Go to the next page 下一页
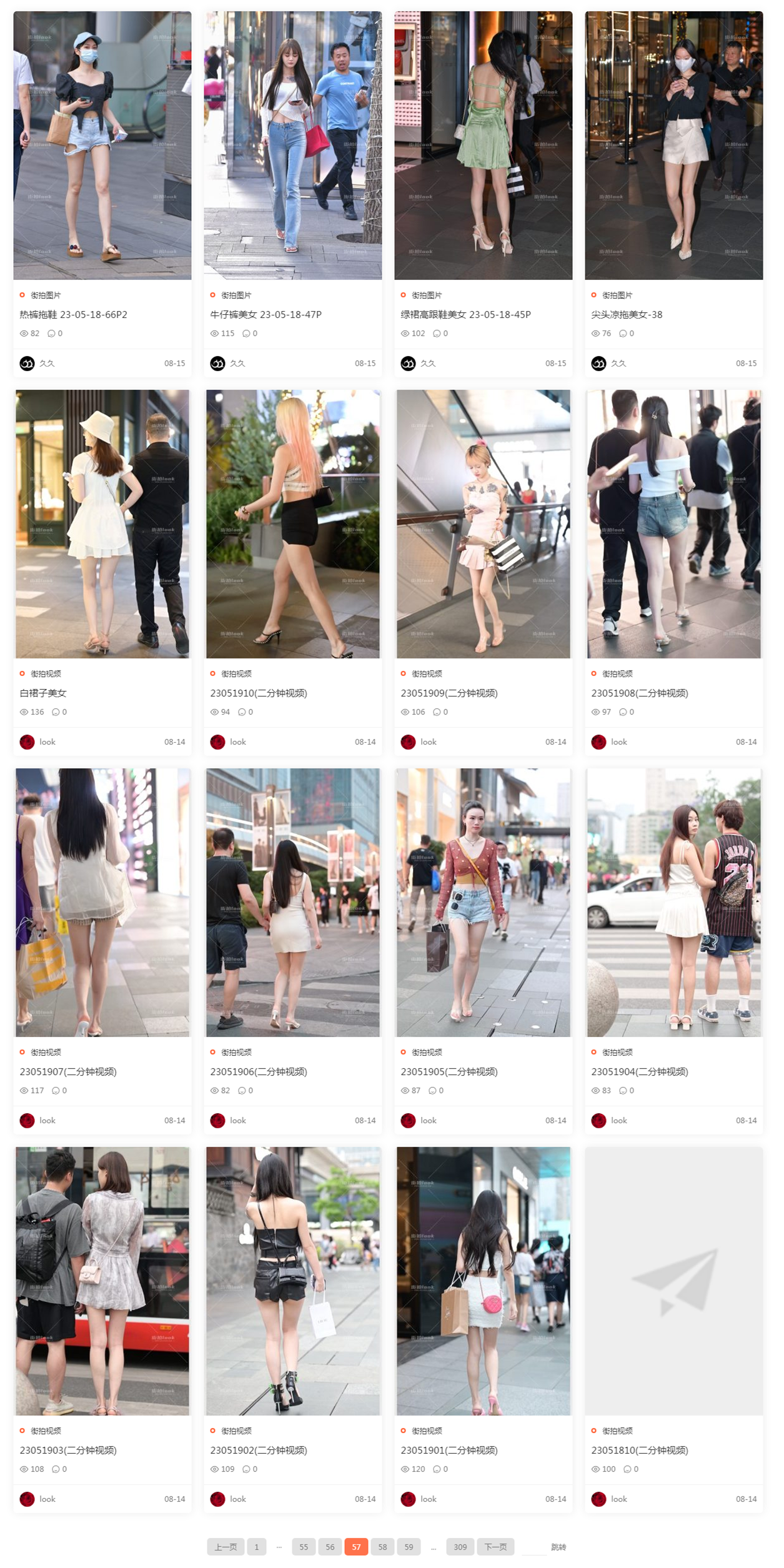 495,1547
